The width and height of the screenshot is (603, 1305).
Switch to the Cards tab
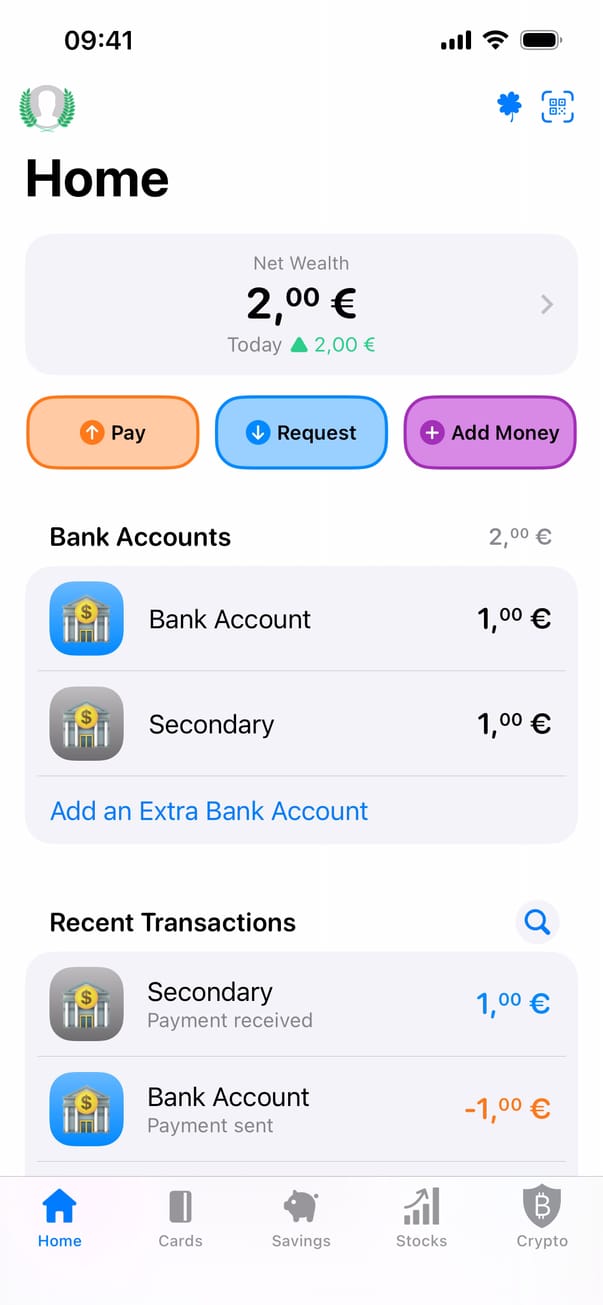click(180, 1219)
